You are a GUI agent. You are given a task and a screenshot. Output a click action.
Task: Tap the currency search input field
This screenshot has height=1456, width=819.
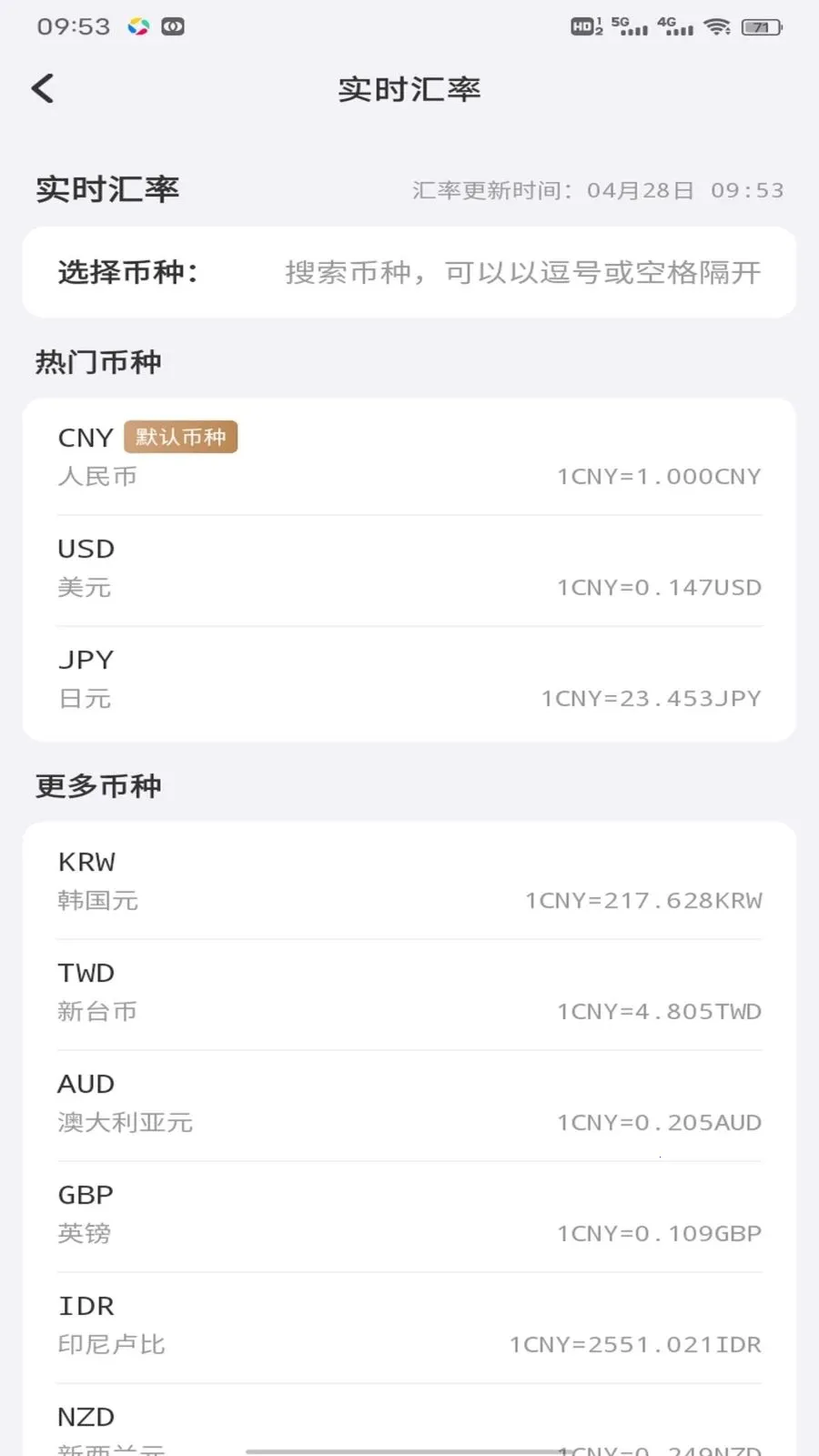click(x=522, y=272)
